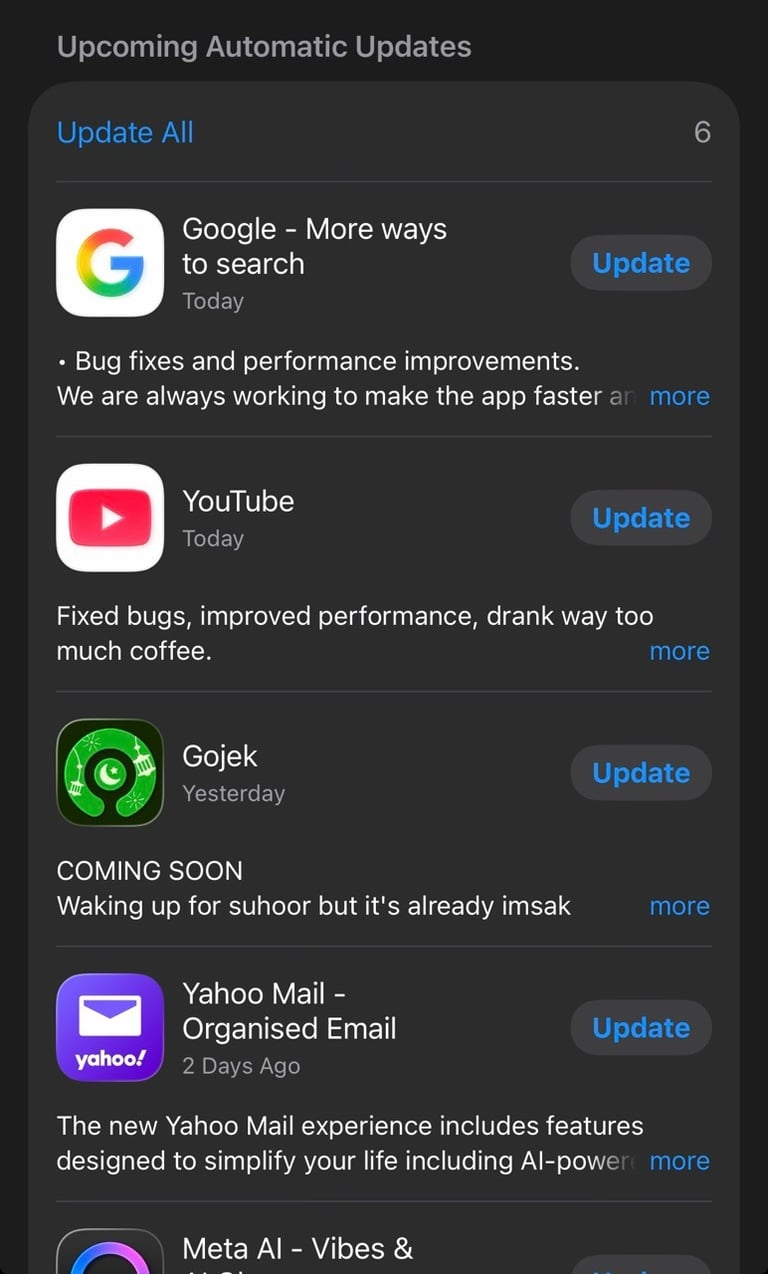Expand Google release notes with more

click(x=679, y=396)
